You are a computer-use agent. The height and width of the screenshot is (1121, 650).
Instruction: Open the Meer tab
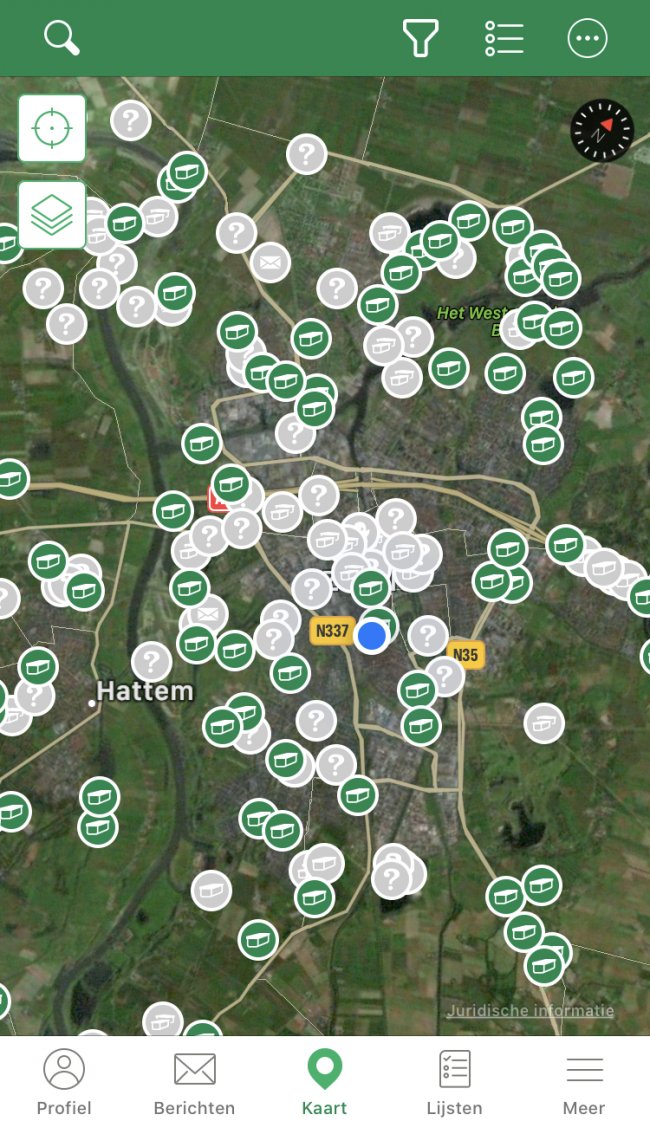point(584,1082)
